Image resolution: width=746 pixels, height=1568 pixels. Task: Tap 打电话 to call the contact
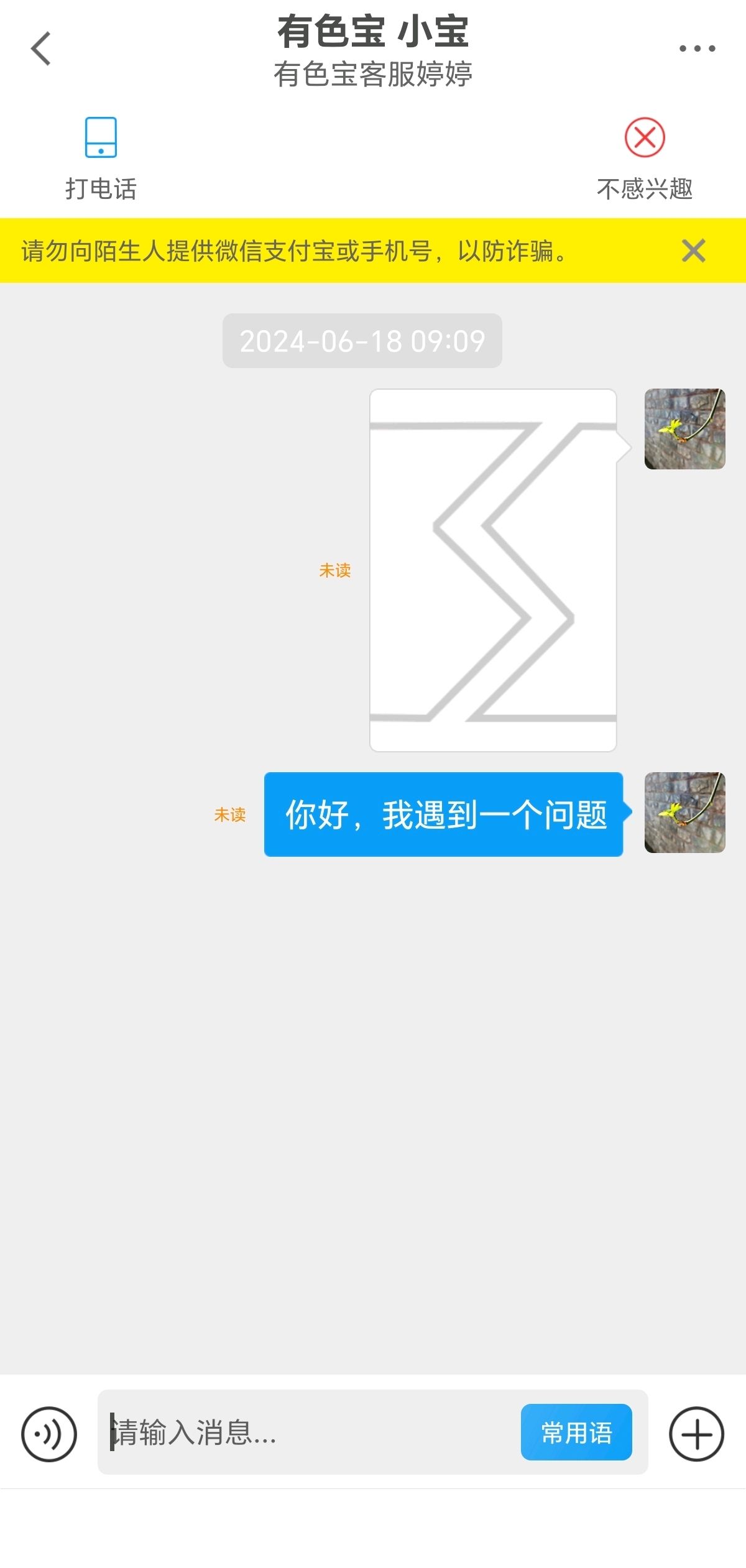(x=101, y=159)
